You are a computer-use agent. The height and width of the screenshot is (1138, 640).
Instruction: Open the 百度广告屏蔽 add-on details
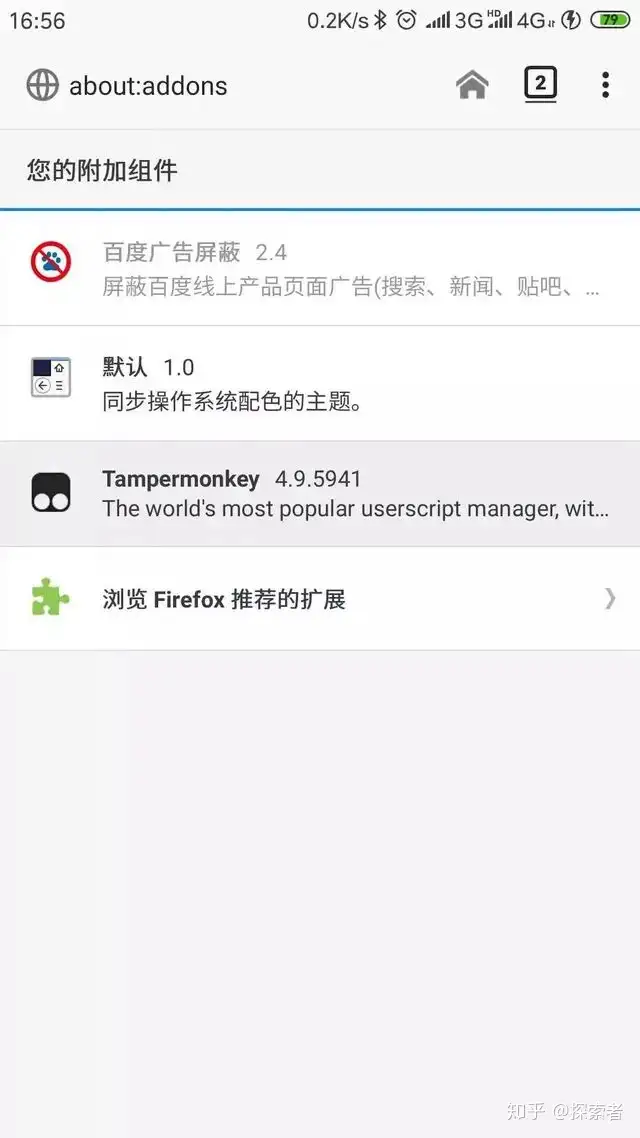tap(320, 269)
